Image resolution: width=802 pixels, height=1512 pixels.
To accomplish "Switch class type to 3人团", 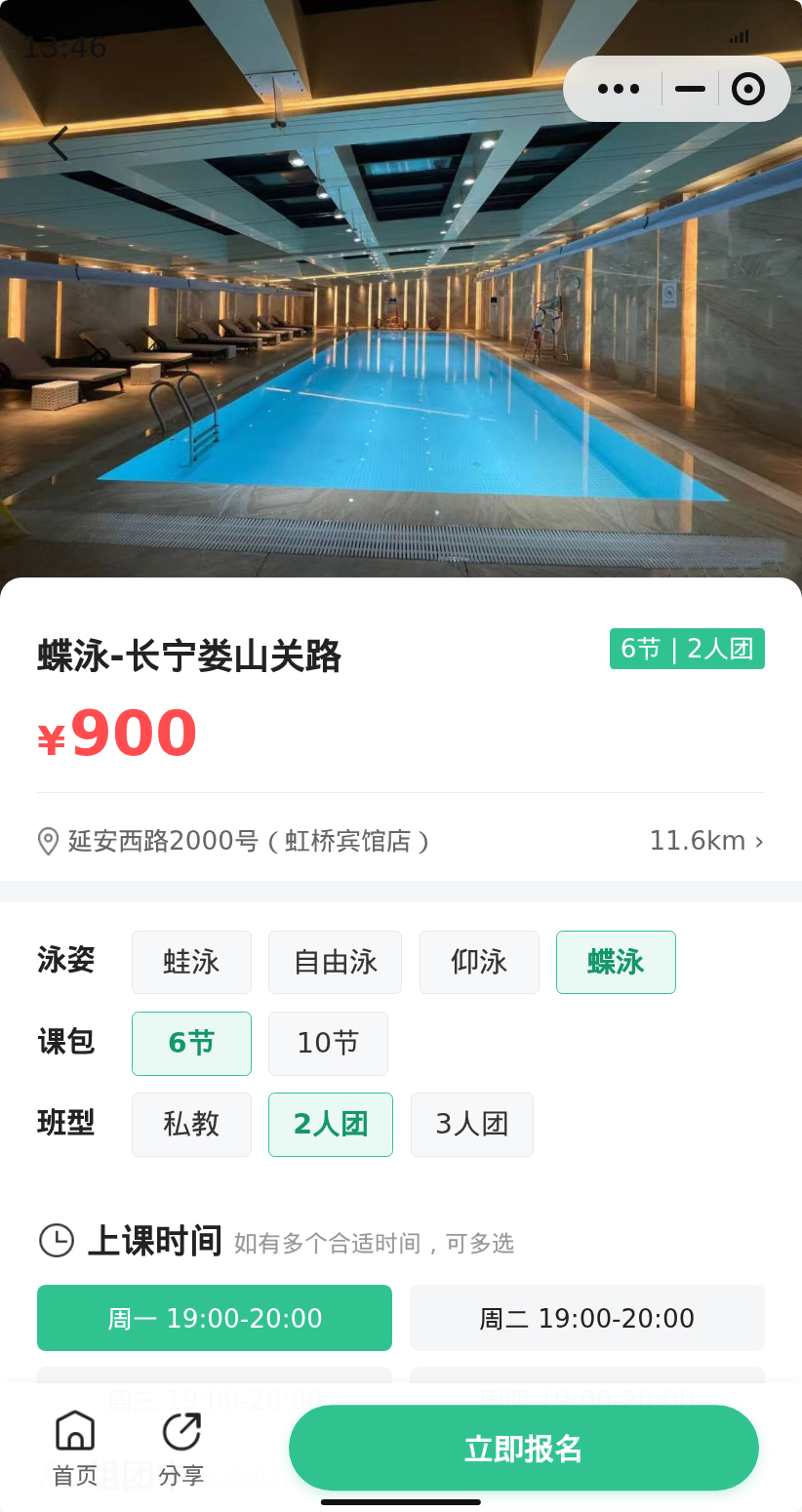I will [x=472, y=1124].
